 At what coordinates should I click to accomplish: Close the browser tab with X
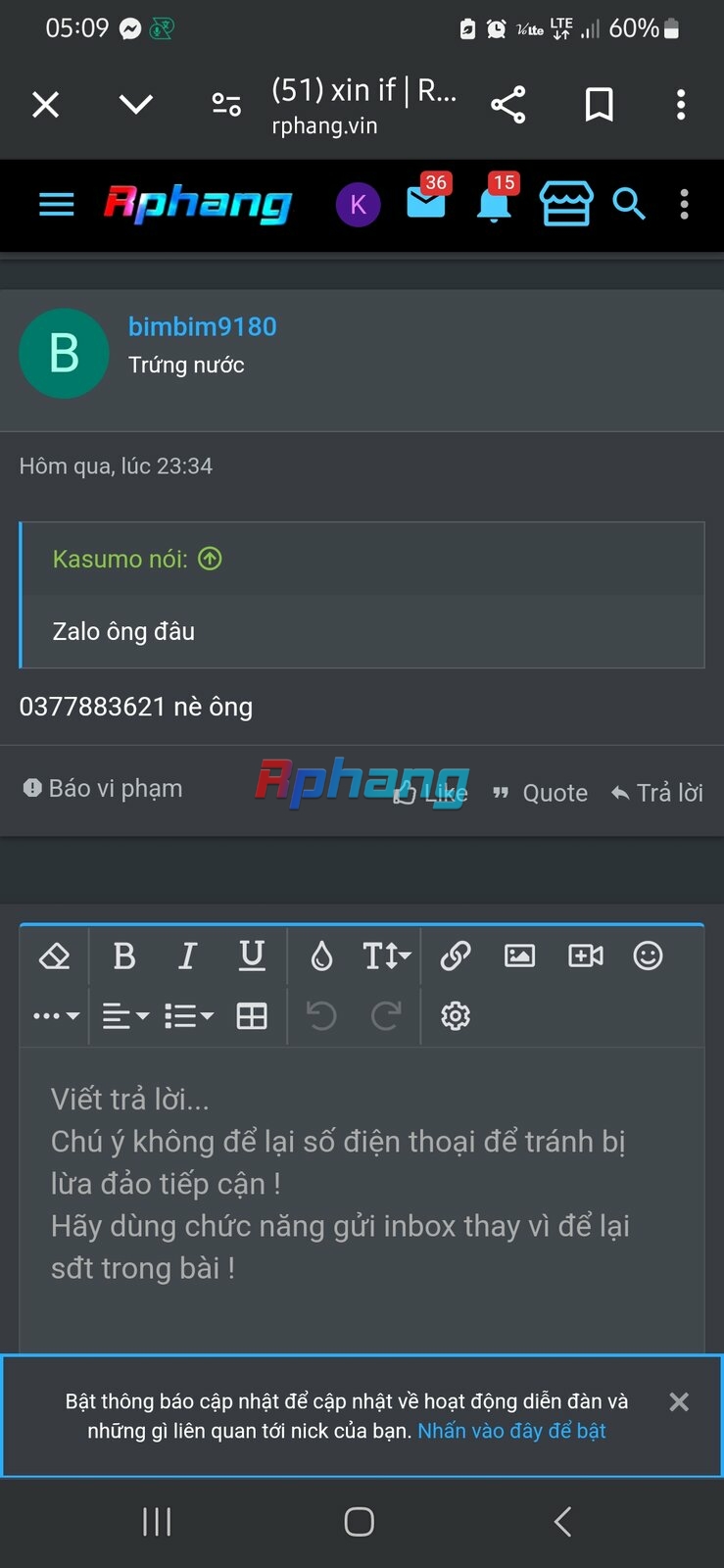(45, 104)
